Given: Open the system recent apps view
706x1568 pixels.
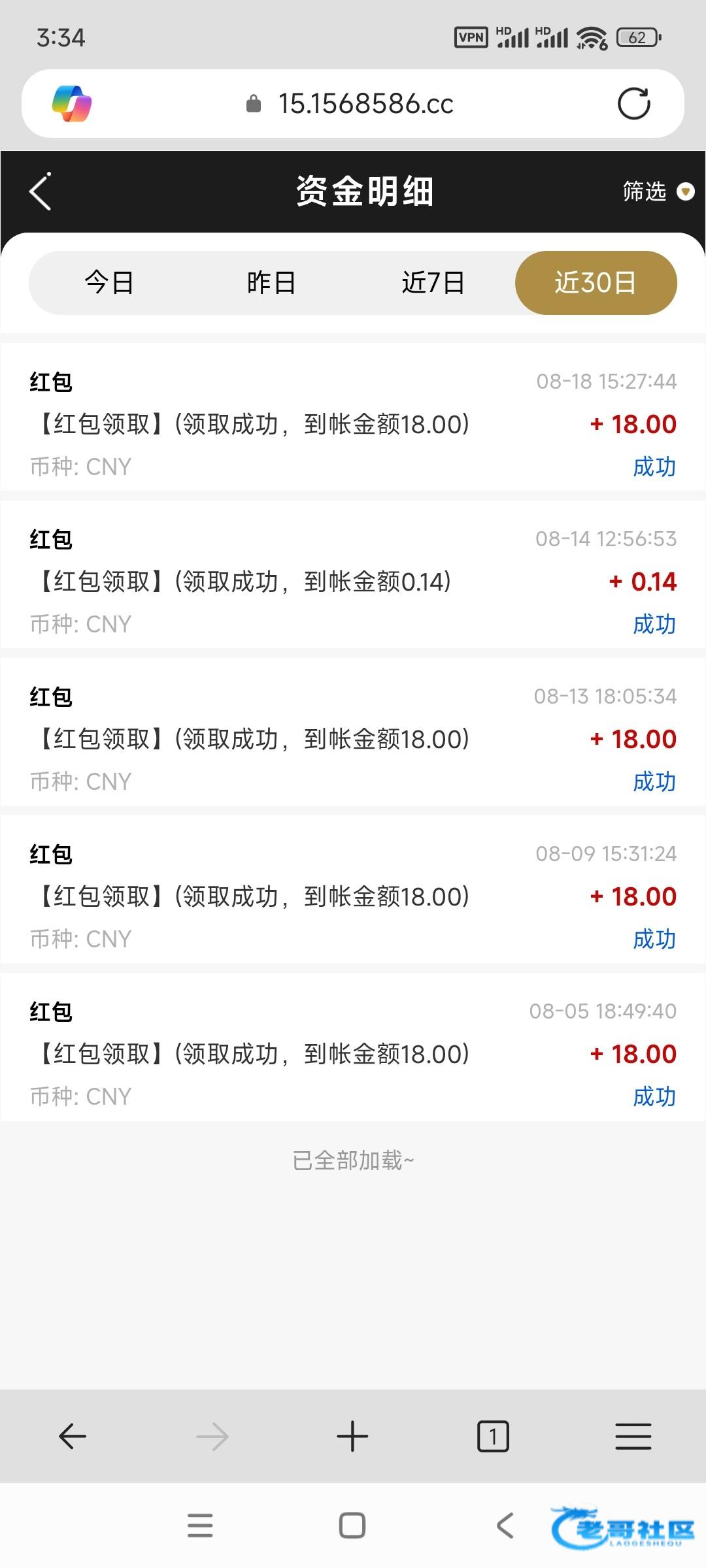Looking at the screenshot, I should click(x=200, y=1526).
